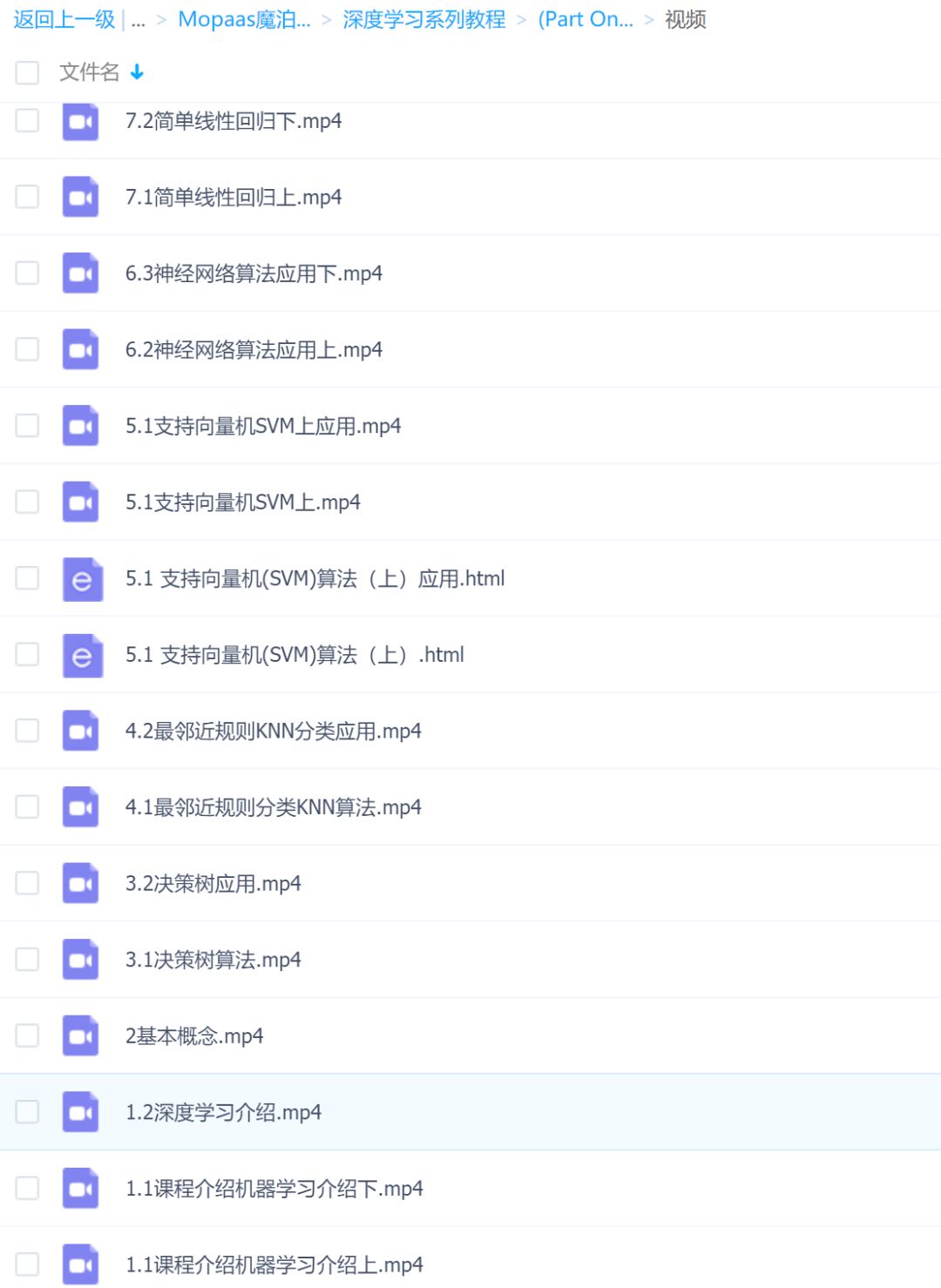Image resolution: width=941 pixels, height=1288 pixels.
Task: Open 5.1支持向量机SVM上.mp4
Action: 243,502
